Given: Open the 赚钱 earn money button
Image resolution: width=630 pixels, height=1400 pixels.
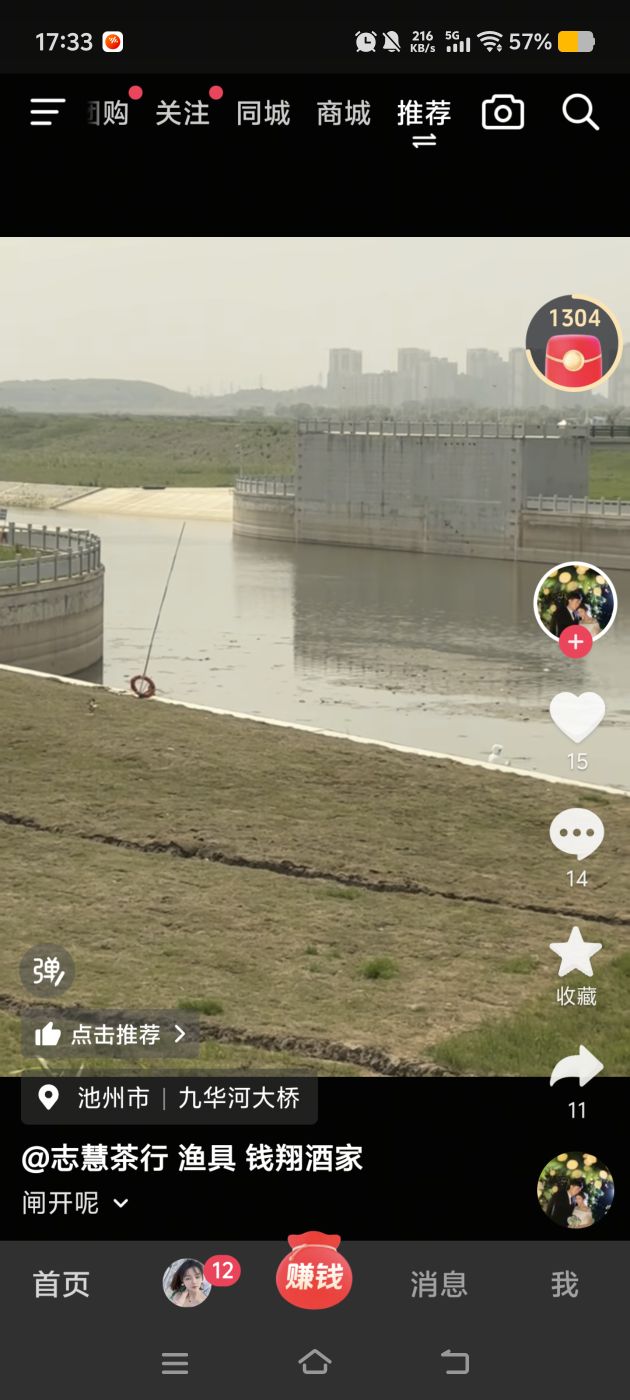Looking at the screenshot, I should tap(314, 1274).
